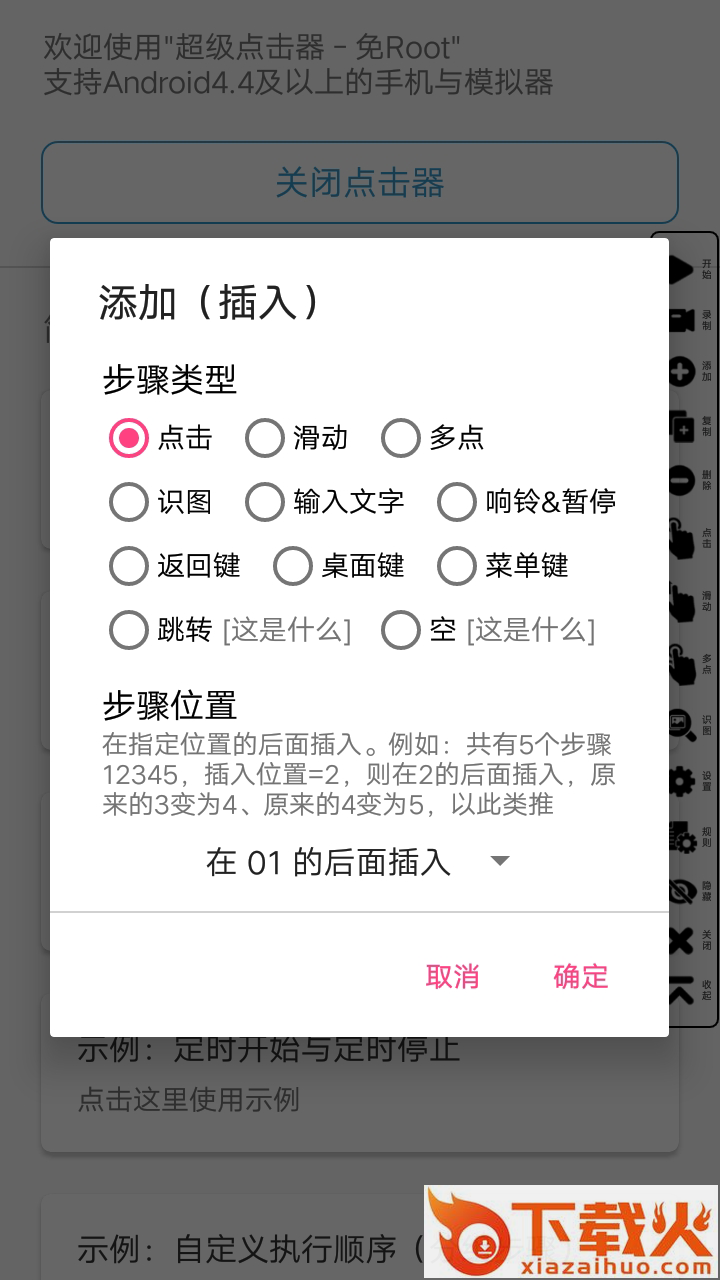Open [这是什么] help beside 空
The height and width of the screenshot is (1280, 720).
[531, 631]
